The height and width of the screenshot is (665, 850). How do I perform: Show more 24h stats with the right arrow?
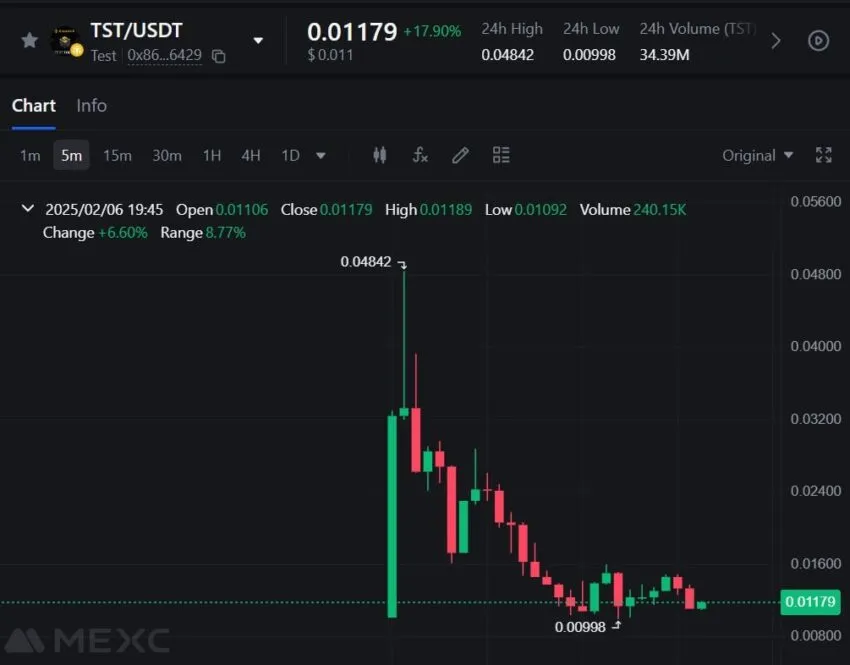tap(776, 41)
